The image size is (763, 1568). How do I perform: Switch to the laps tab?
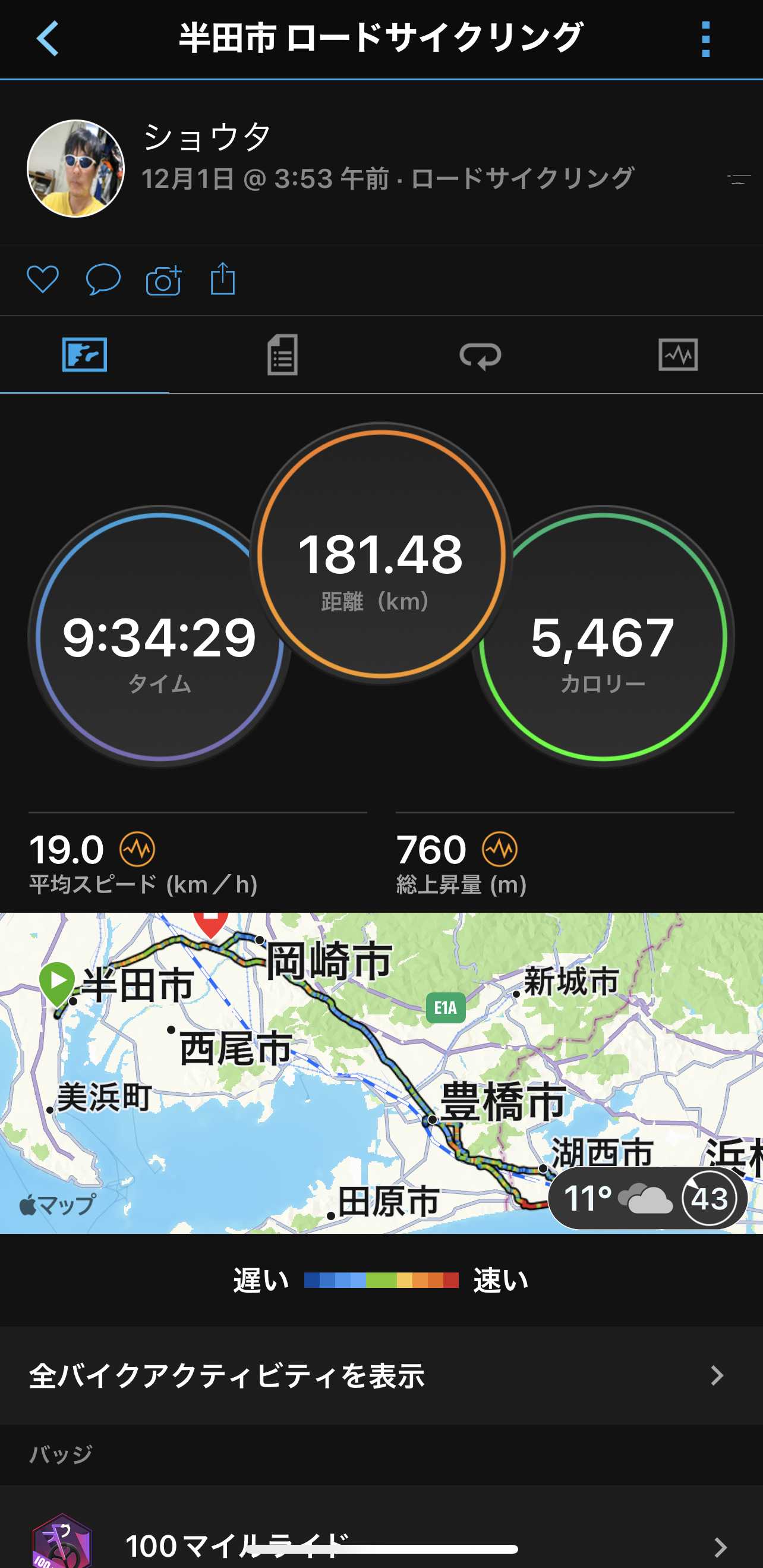[480, 355]
